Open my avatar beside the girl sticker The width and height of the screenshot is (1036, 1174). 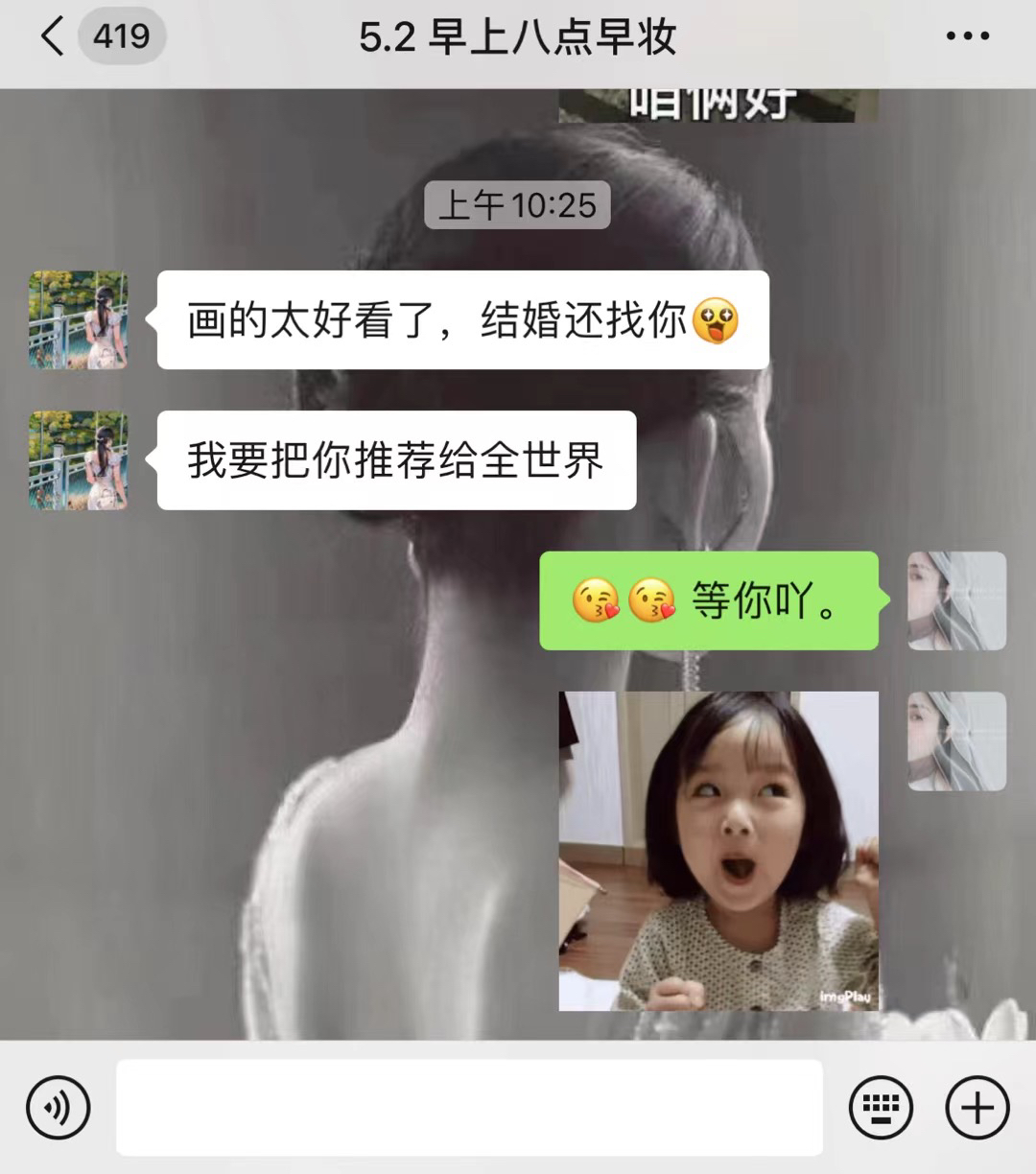[x=956, y=741]
